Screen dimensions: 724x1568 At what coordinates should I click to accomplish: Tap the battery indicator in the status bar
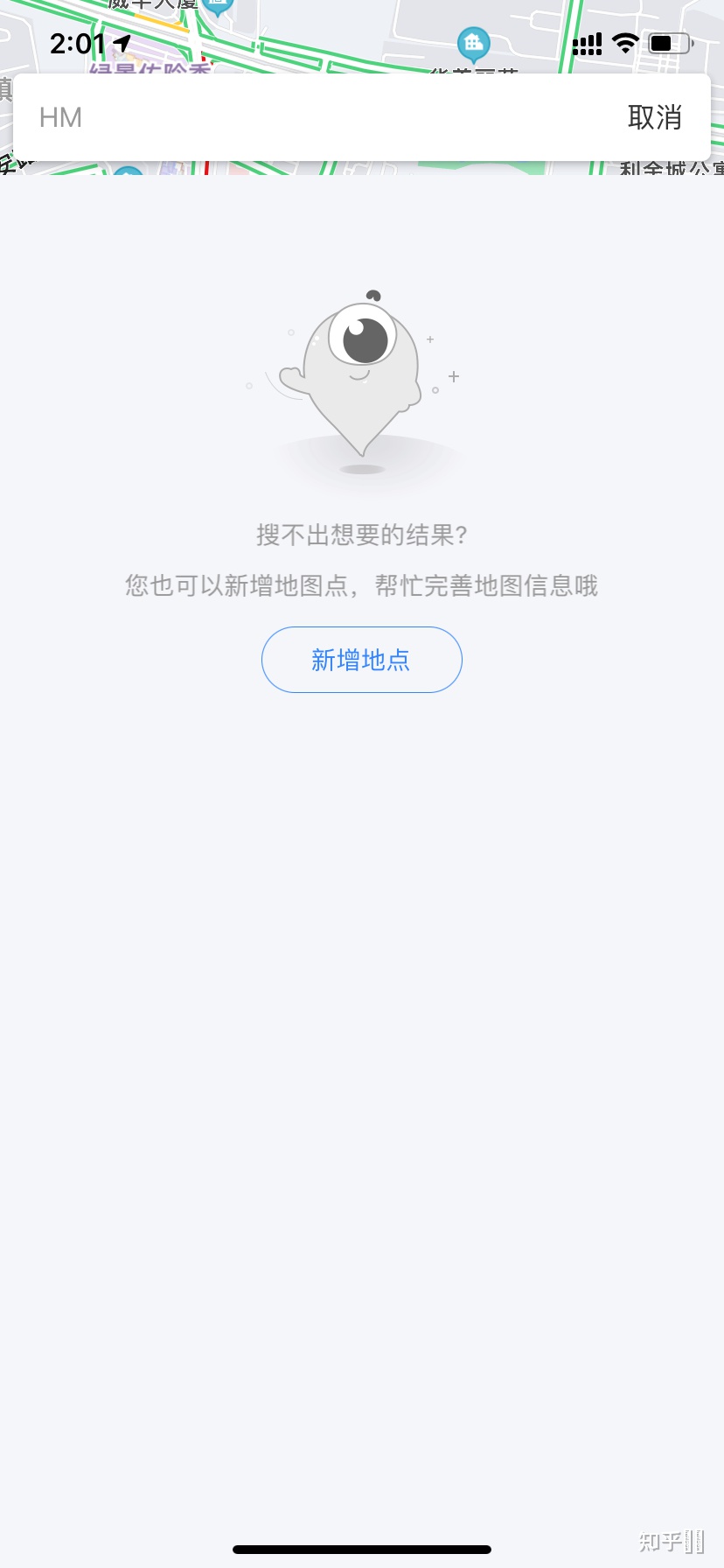[x=669, y=43]
